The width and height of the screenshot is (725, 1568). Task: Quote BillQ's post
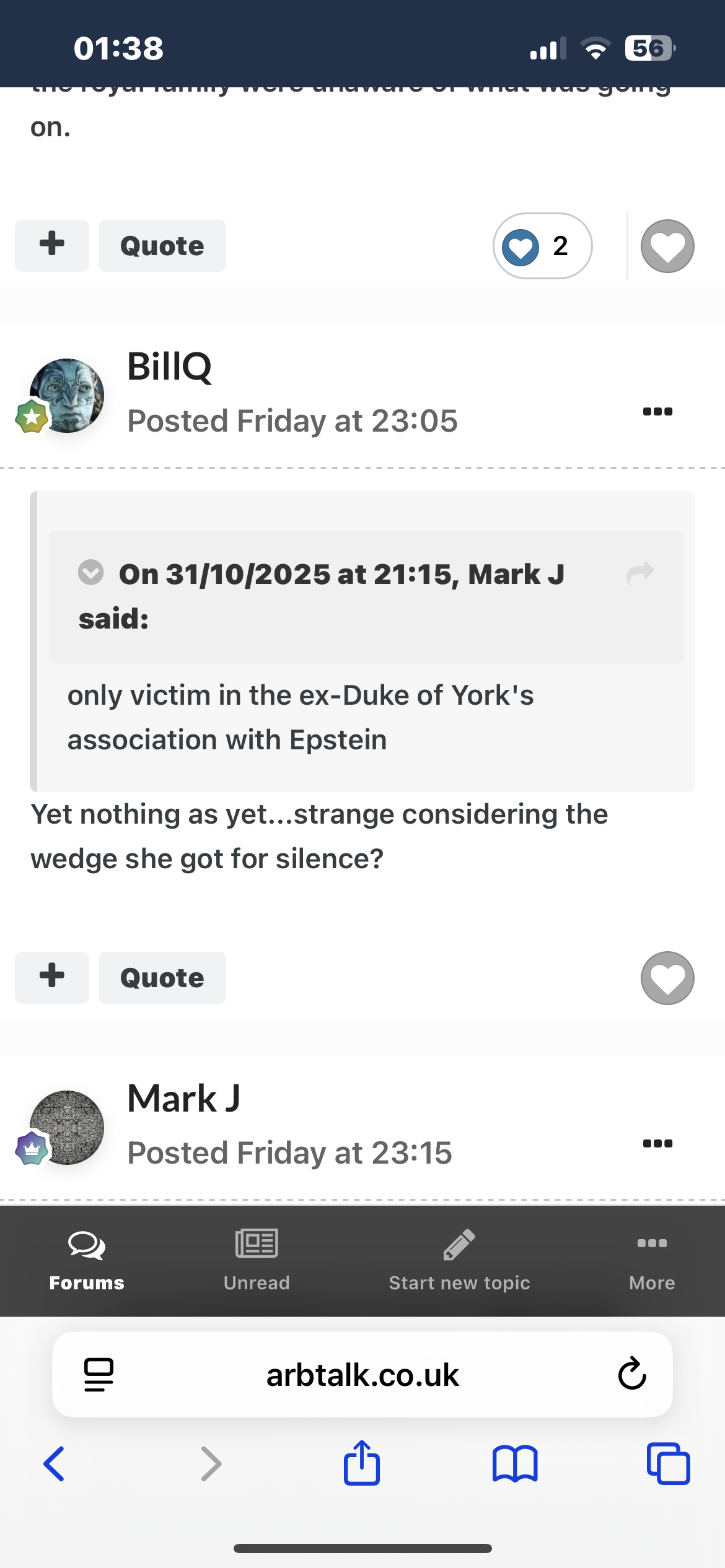(162, 978)
